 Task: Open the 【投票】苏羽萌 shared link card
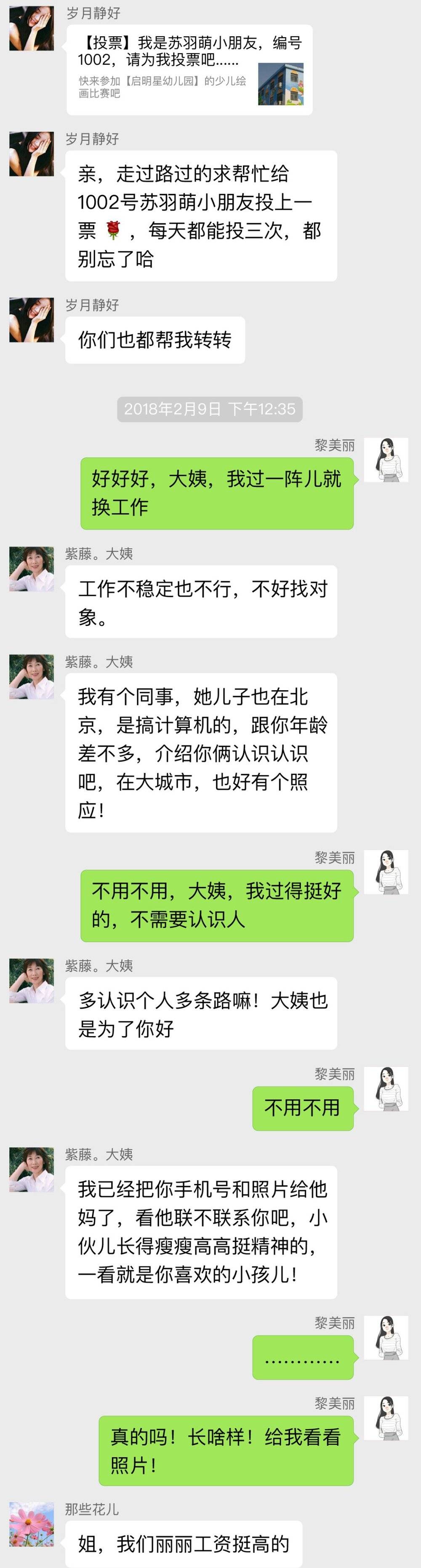pos(189,69)
